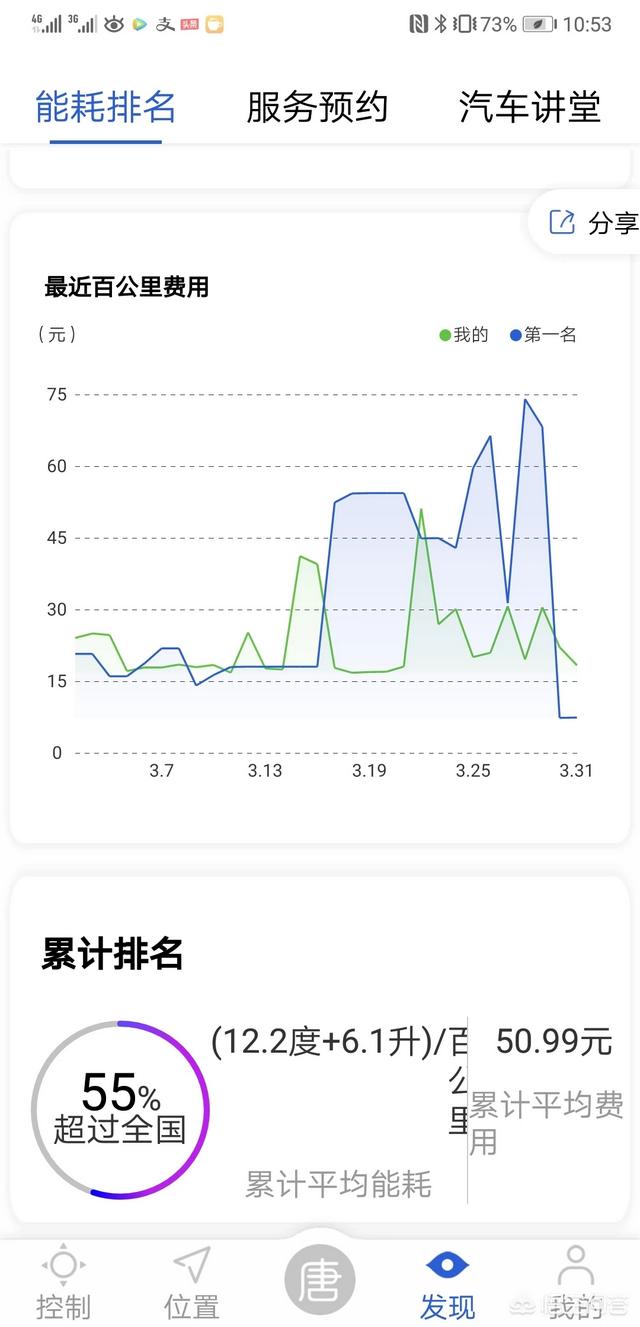Tap the center 唐 button
The image size is (640, 1327).
pyautogui.click(x=320, y=1280)
